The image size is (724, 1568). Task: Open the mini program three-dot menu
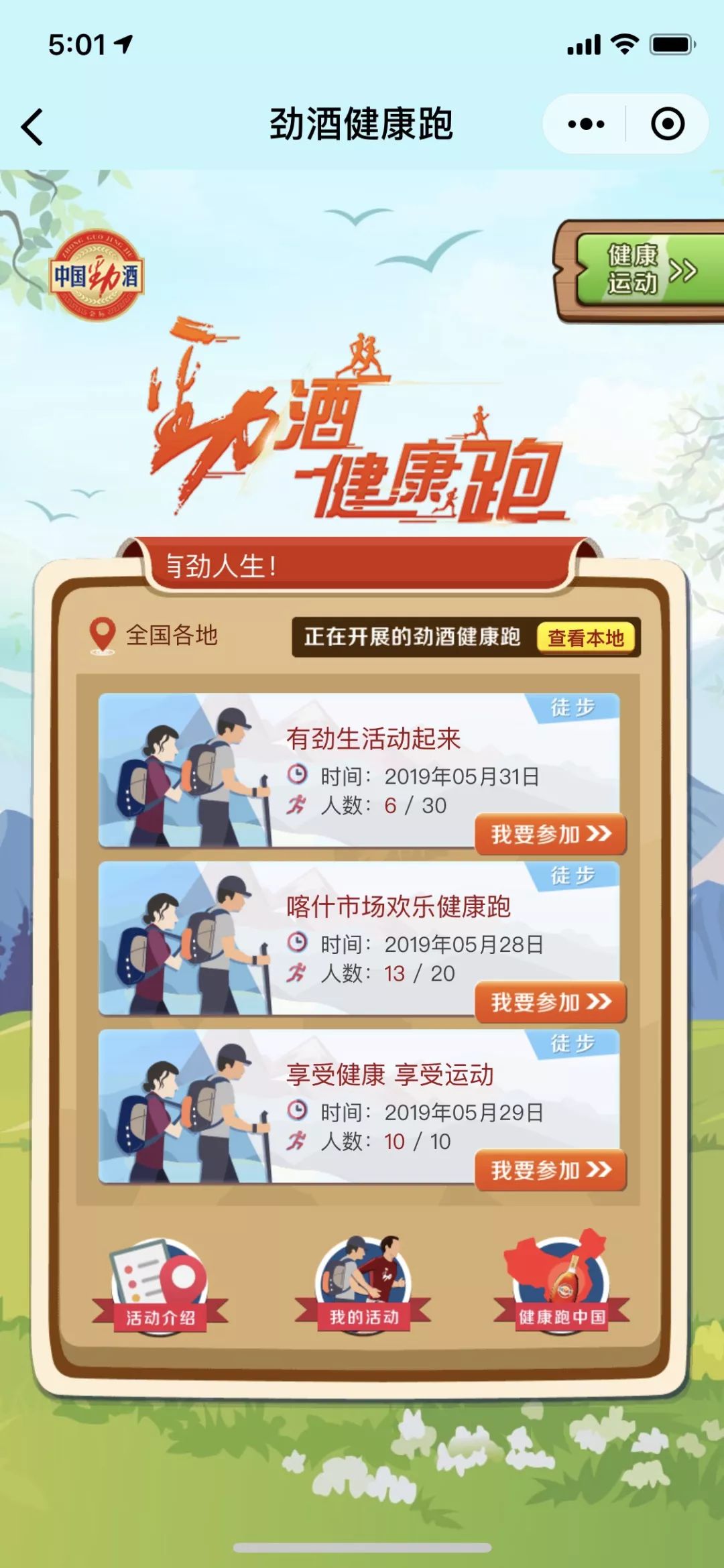point(585,125)
